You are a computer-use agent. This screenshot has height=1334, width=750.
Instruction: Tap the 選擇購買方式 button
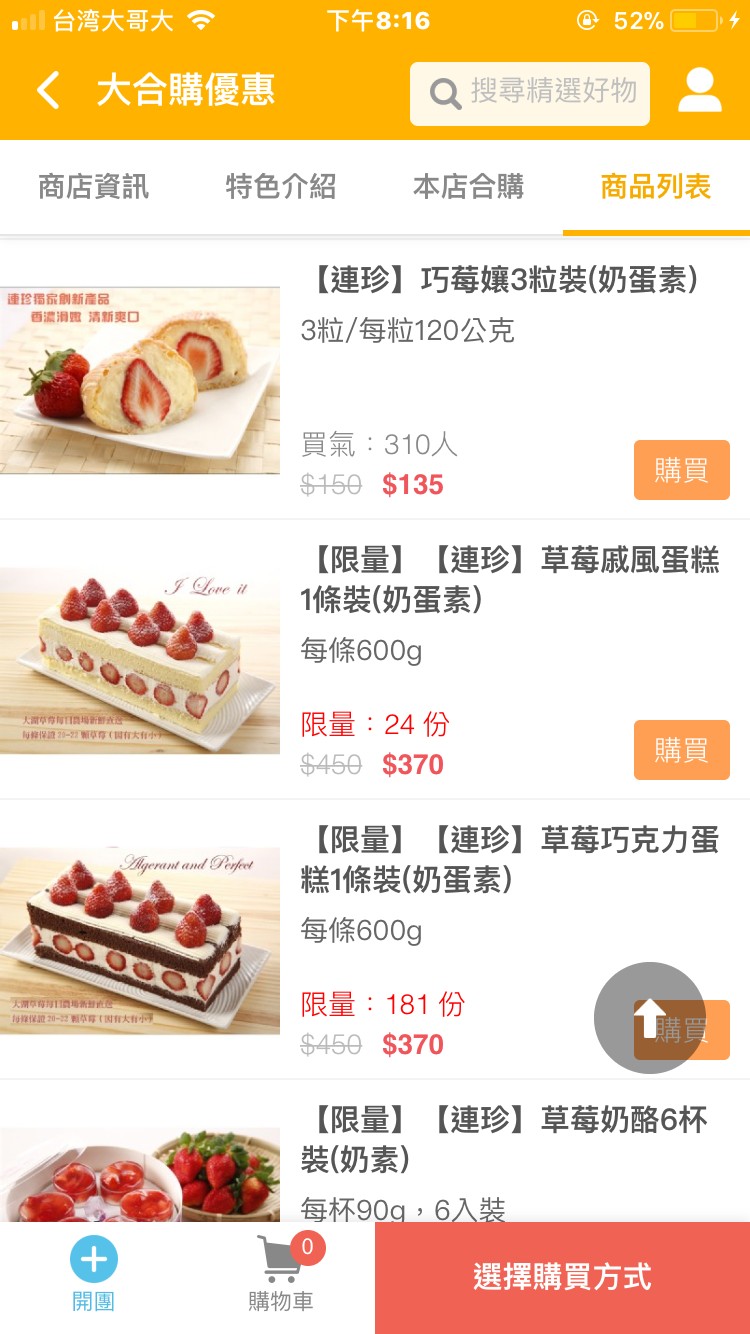(562, 1278)
